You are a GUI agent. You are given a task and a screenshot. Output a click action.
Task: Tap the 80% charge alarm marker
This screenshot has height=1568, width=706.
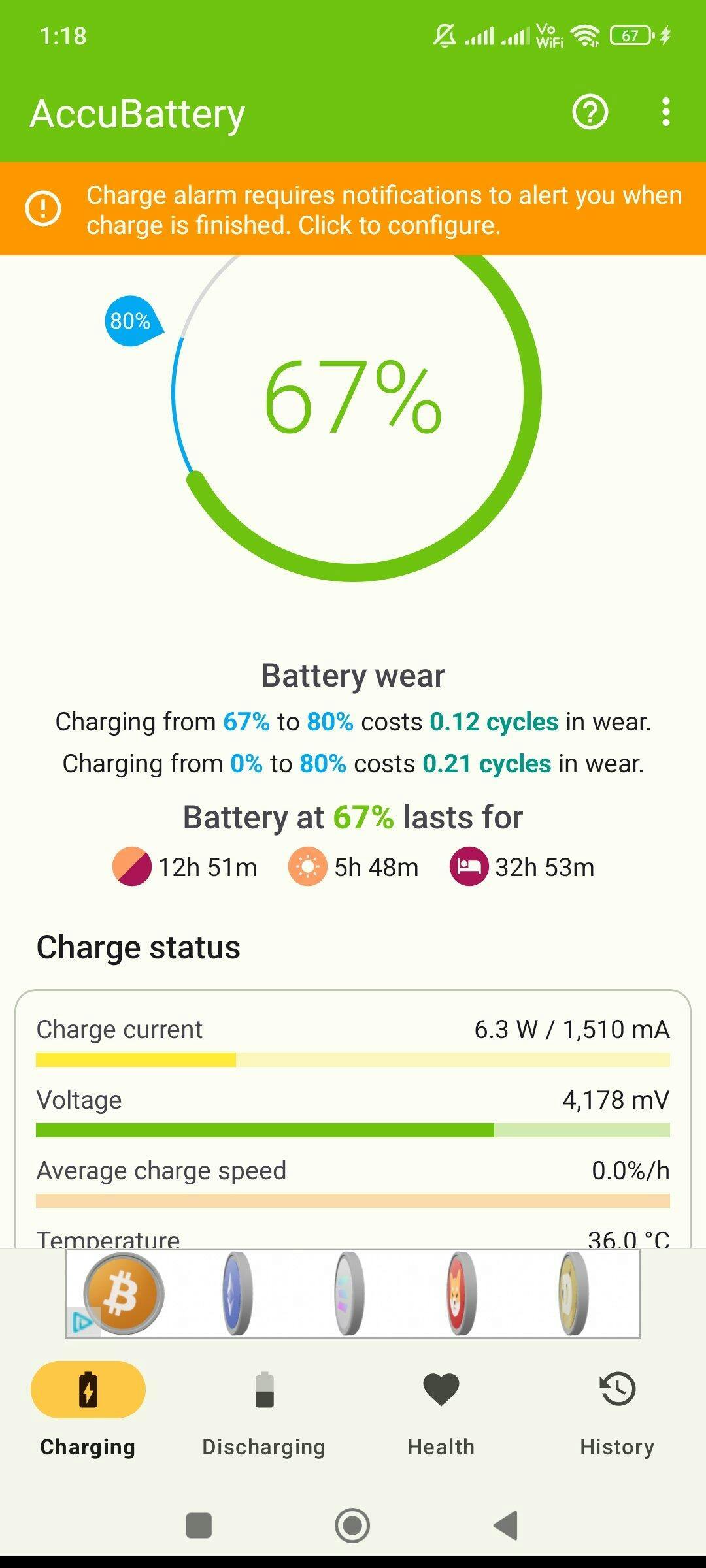[x=132, y=321]
